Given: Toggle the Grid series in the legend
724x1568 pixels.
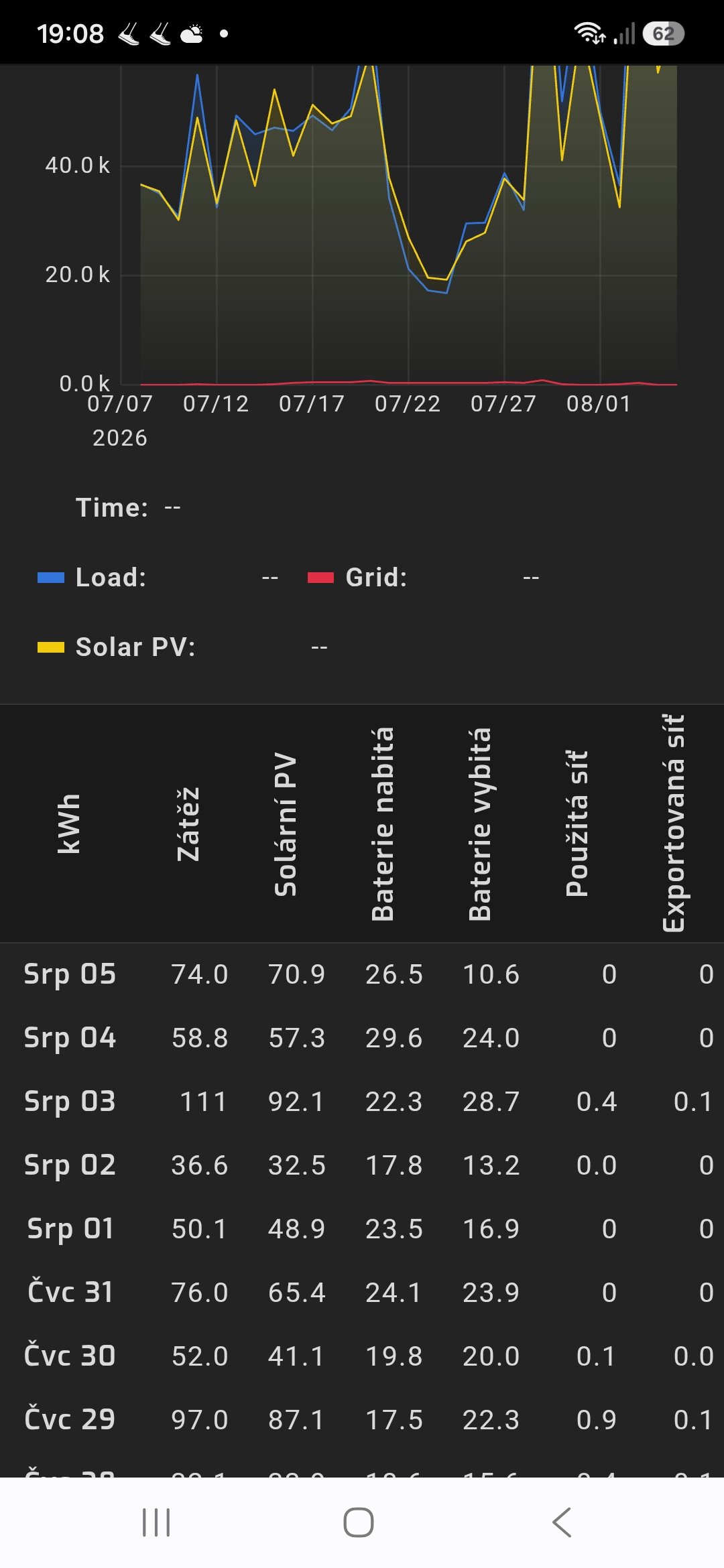Looking at the screenshot, I should click(x=357, y=578).
